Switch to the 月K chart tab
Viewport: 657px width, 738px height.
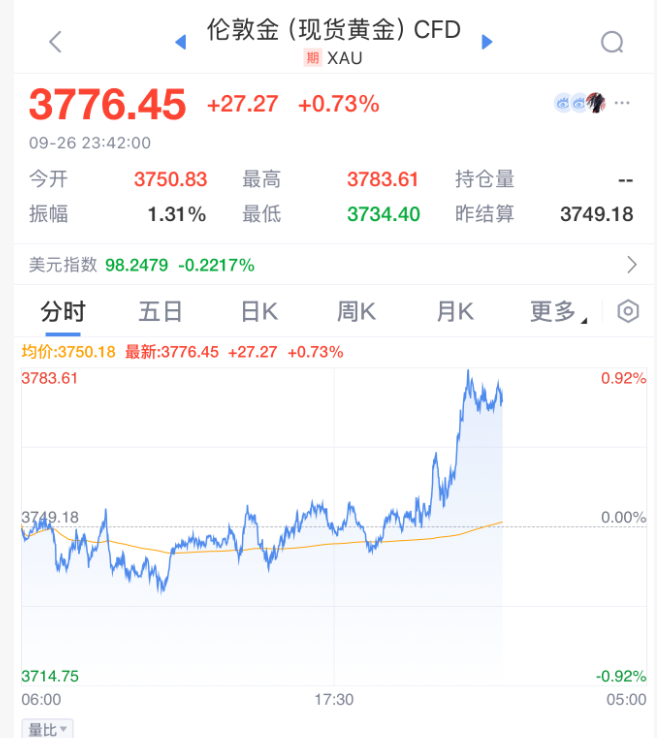tap(455, 312)
